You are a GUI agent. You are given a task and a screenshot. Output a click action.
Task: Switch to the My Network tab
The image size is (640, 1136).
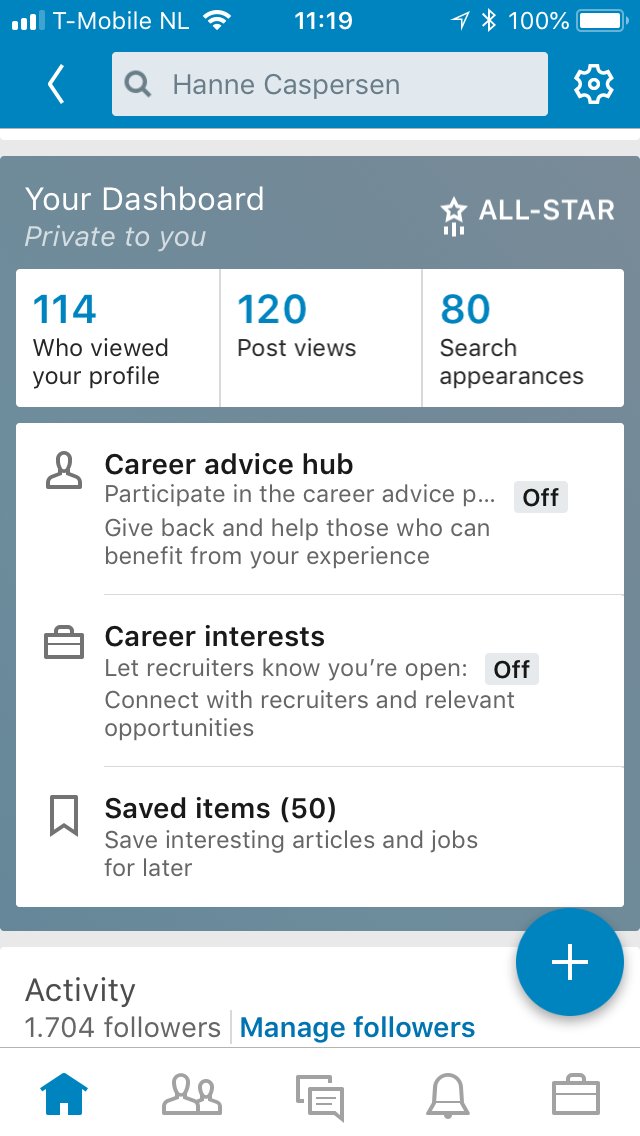(x=191, y=1094)
